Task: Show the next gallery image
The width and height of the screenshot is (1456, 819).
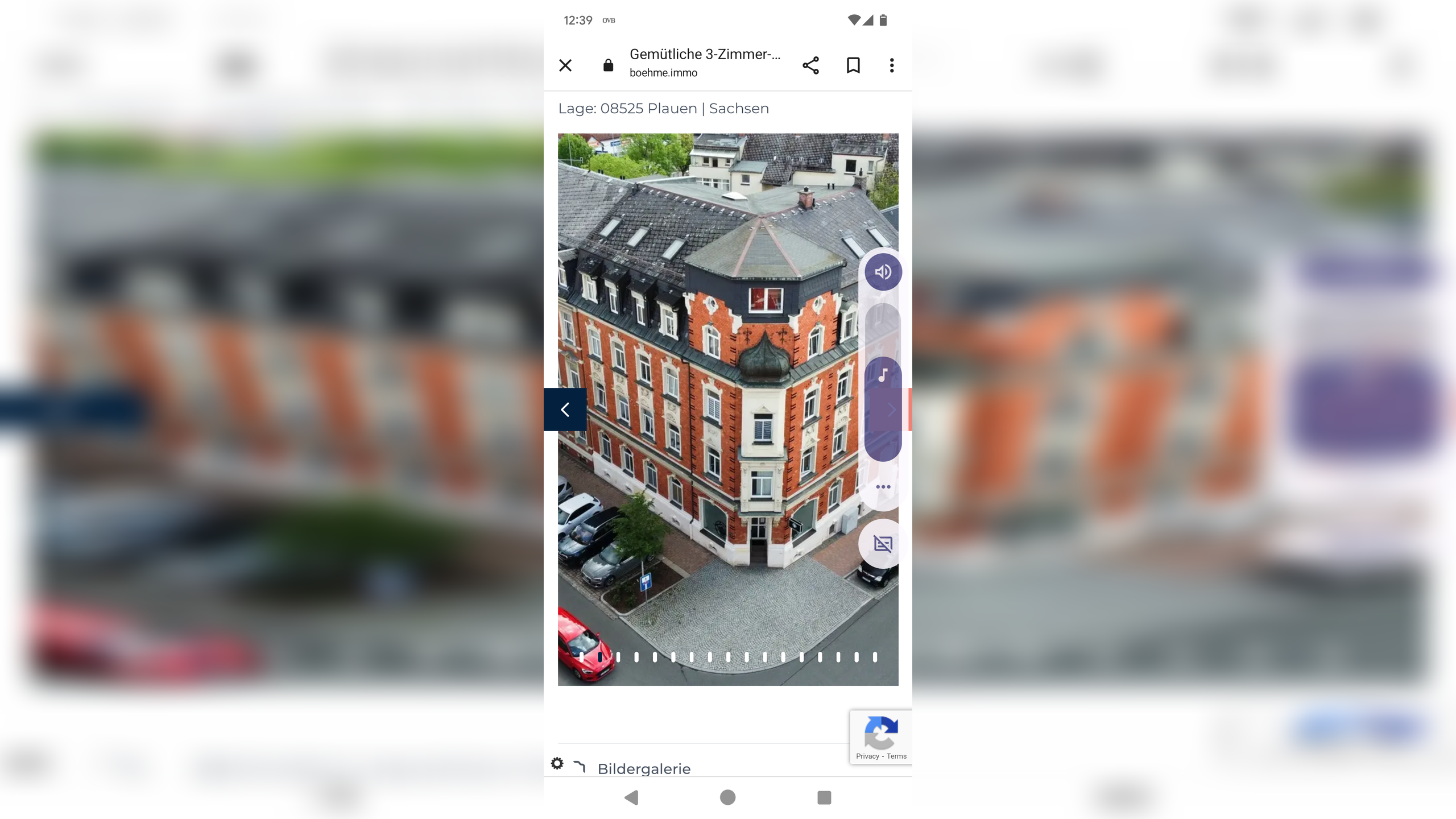Action: tap(892, 409)
